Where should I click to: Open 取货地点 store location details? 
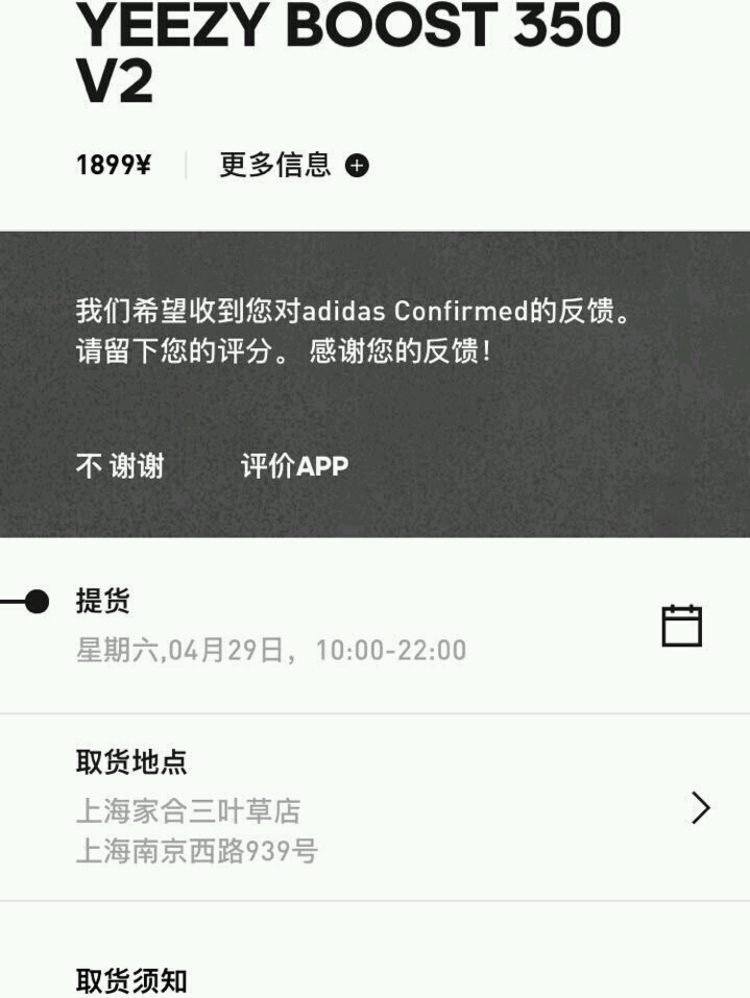[x=699, y=807]
